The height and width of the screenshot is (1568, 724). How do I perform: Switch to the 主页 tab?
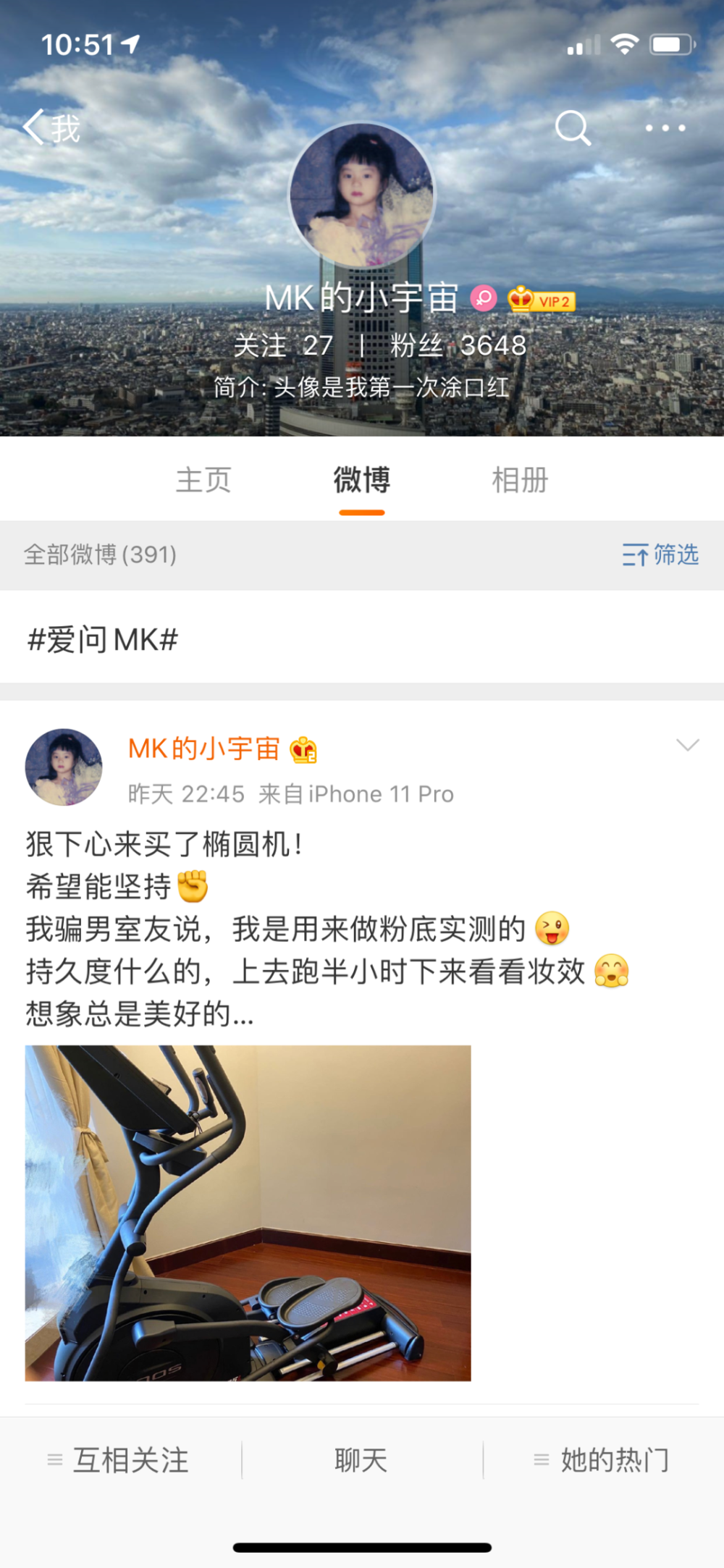pyautogui.click(x=203, y=480)
